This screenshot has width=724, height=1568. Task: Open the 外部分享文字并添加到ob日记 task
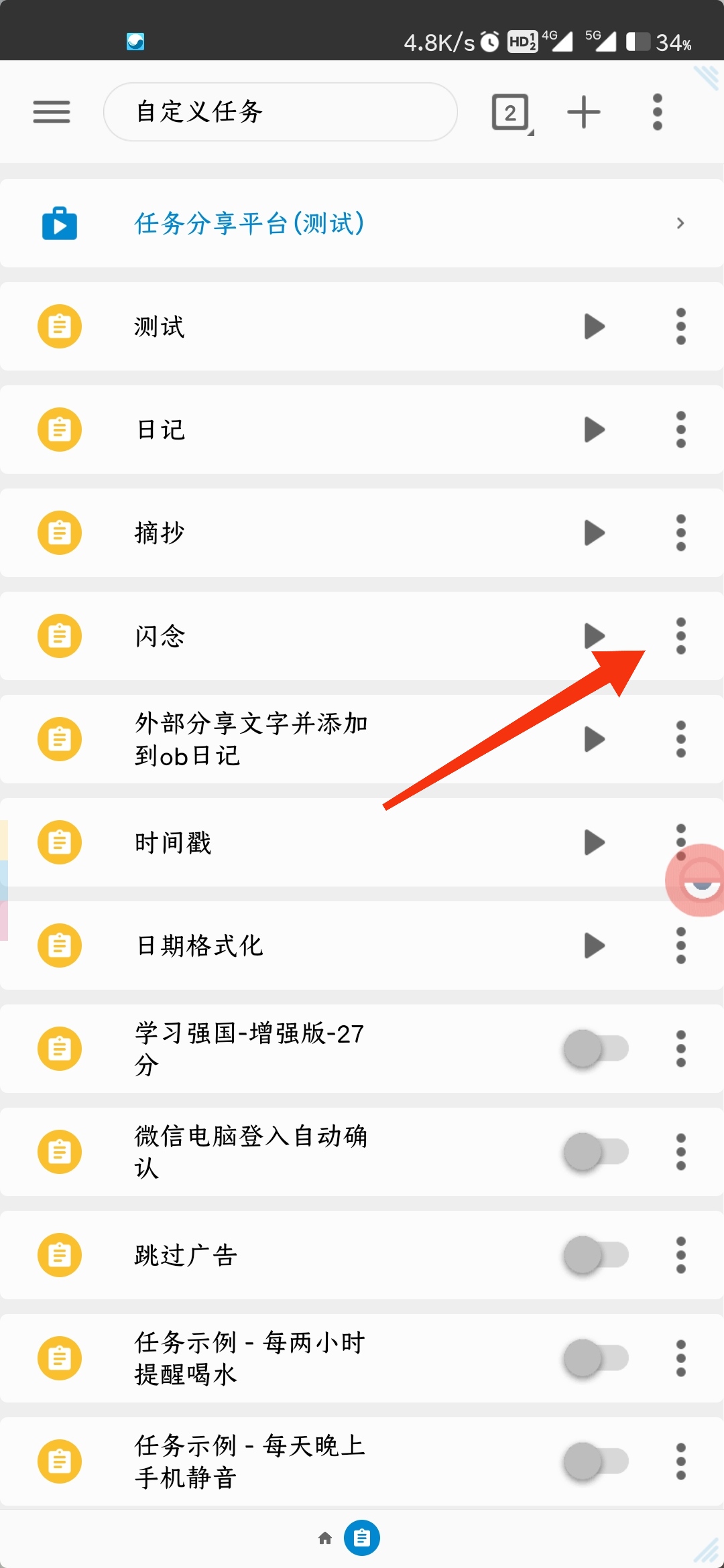(x=251, y=739)
